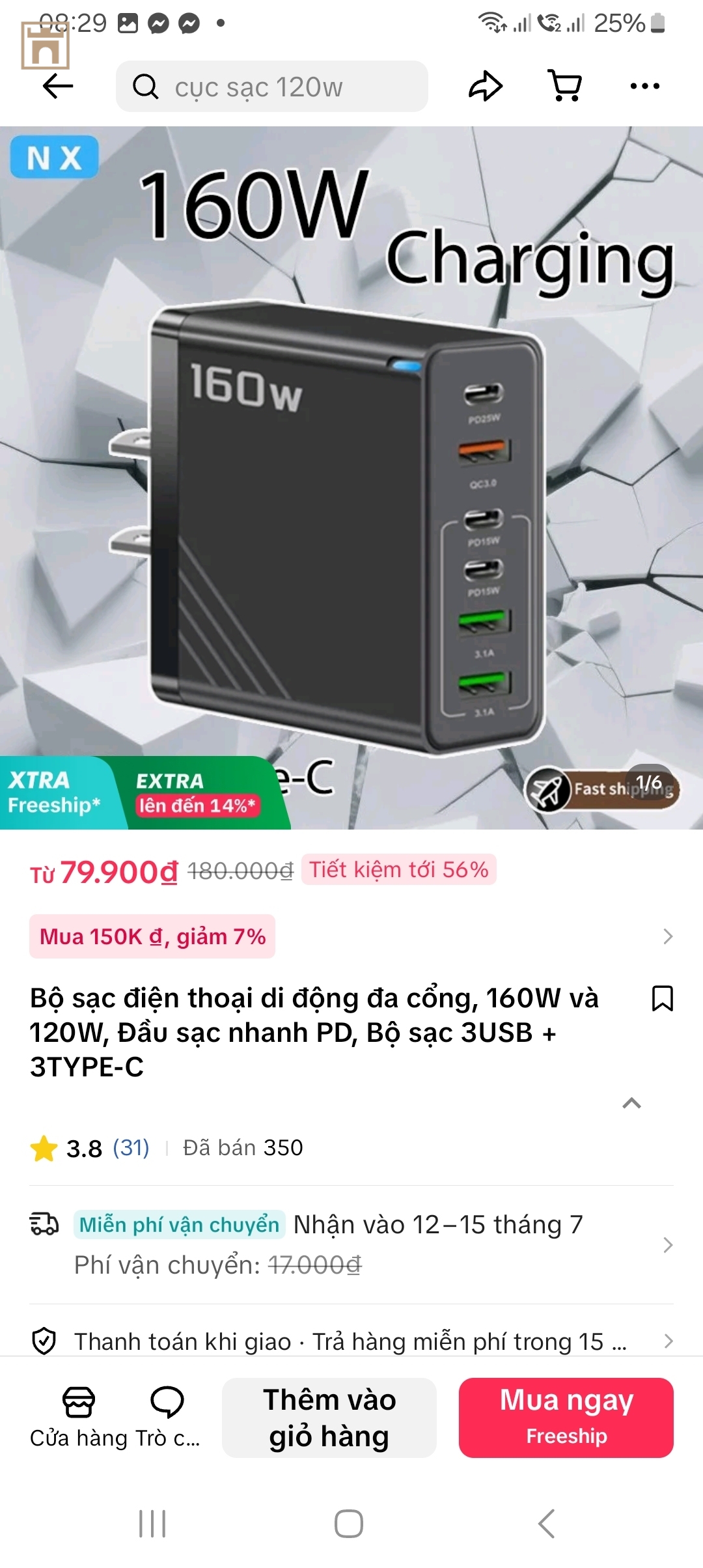Collapse the product title section
Screen dimensions: 703x1568
(x=631, y=1103)
